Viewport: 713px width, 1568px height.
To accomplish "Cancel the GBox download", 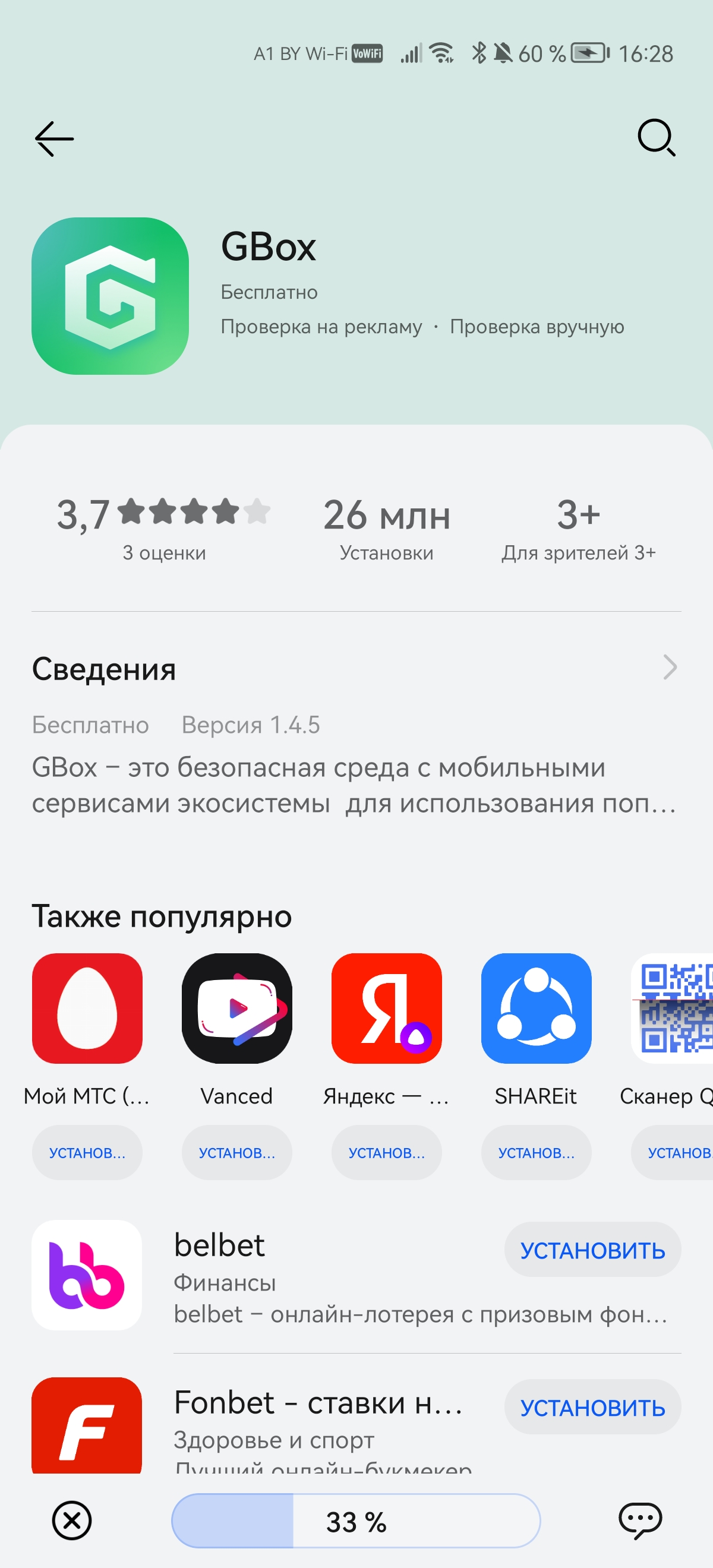I will click(x=72, y=1520).
